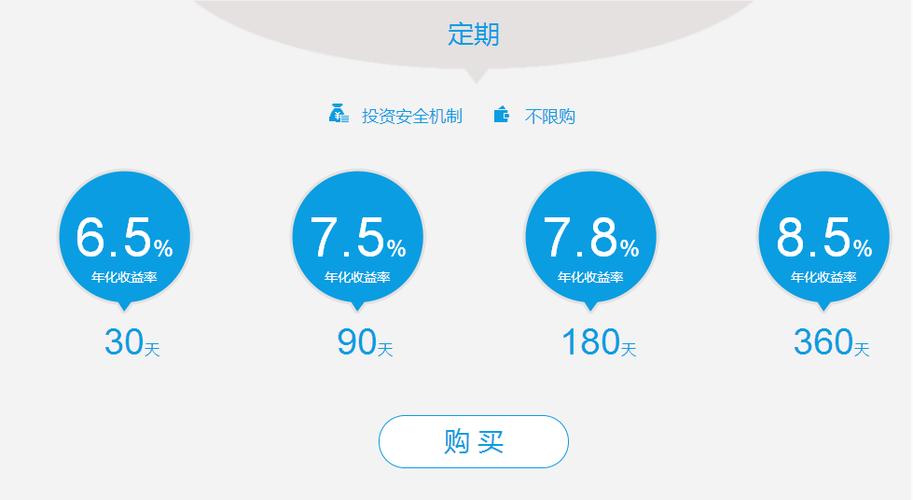This screenshot has height=500, width=913.
Task: Choose the 90天 7.5% plan
Action: click(x=357, y=238)
